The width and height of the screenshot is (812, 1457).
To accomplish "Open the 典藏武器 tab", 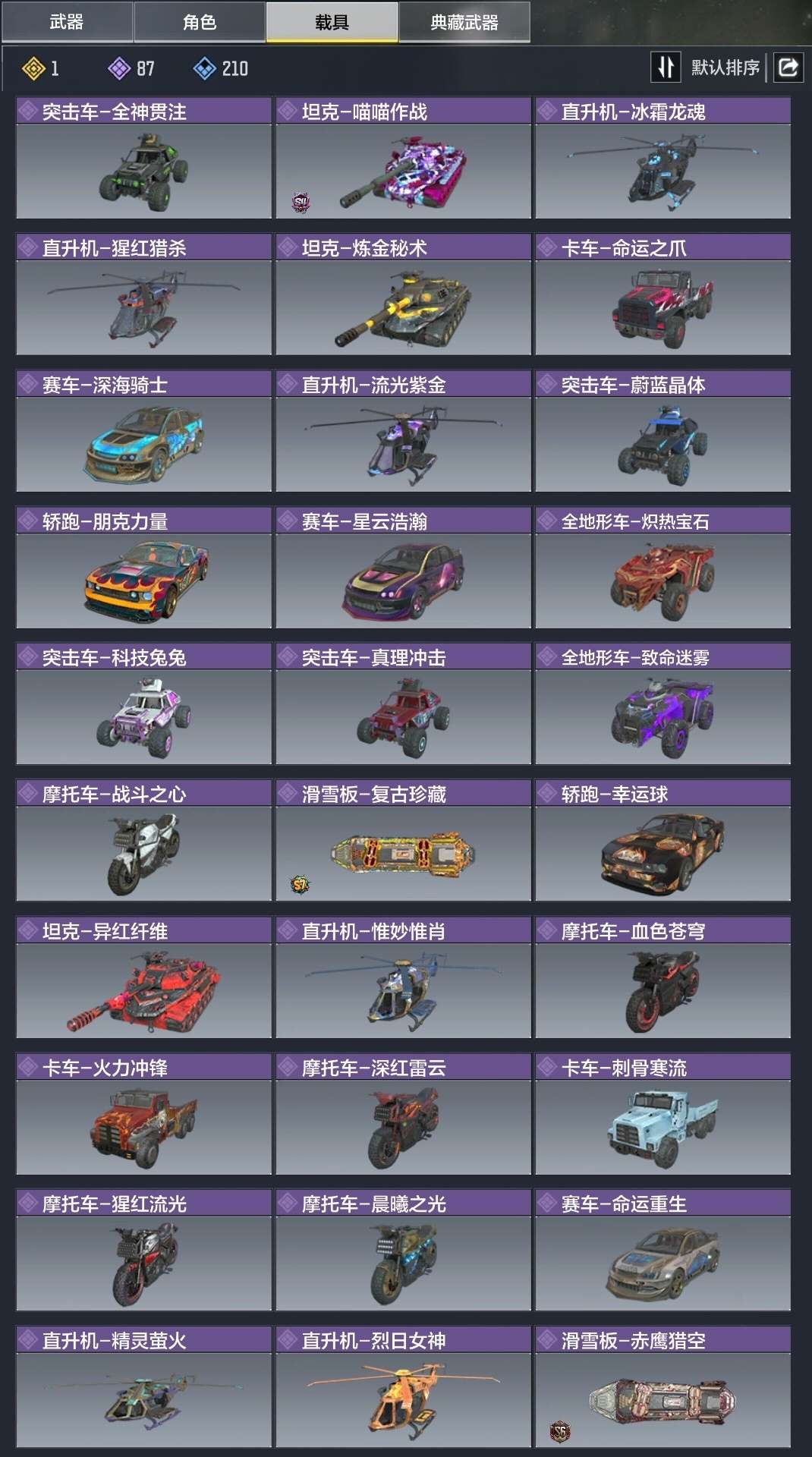I will pyautogui.click(x=464, y=22).
